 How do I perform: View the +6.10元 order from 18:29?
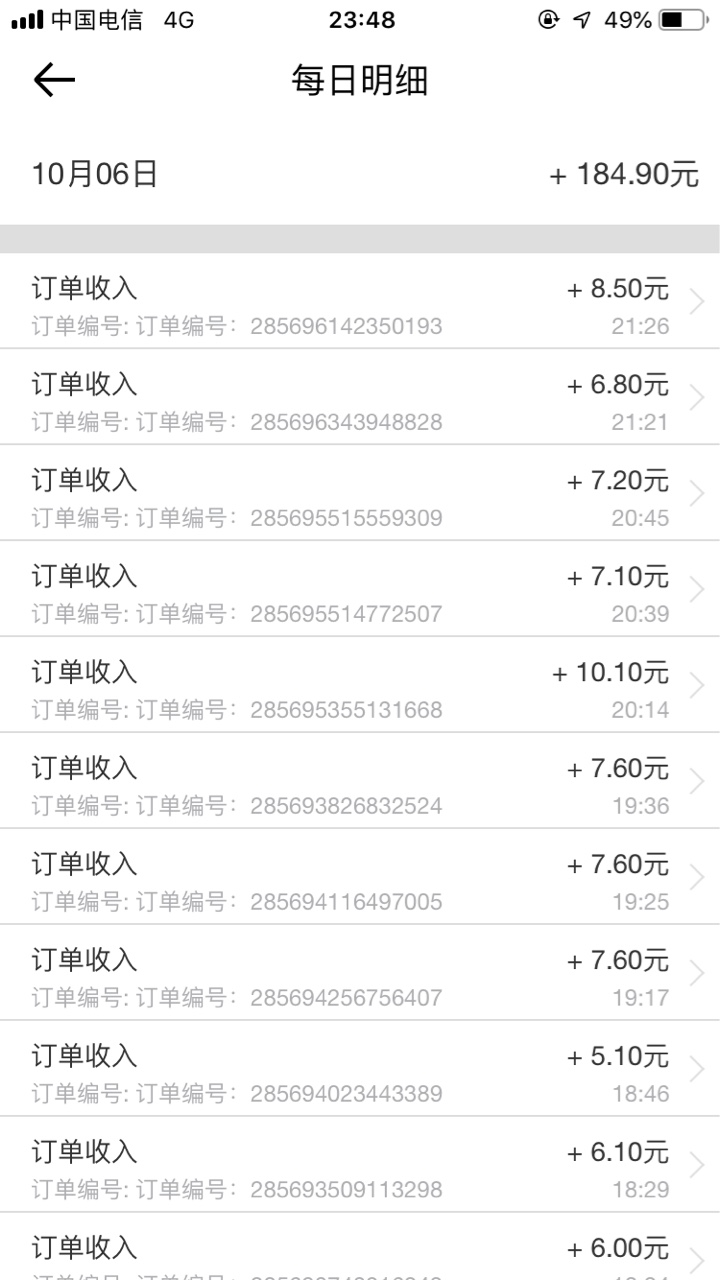360,1169
